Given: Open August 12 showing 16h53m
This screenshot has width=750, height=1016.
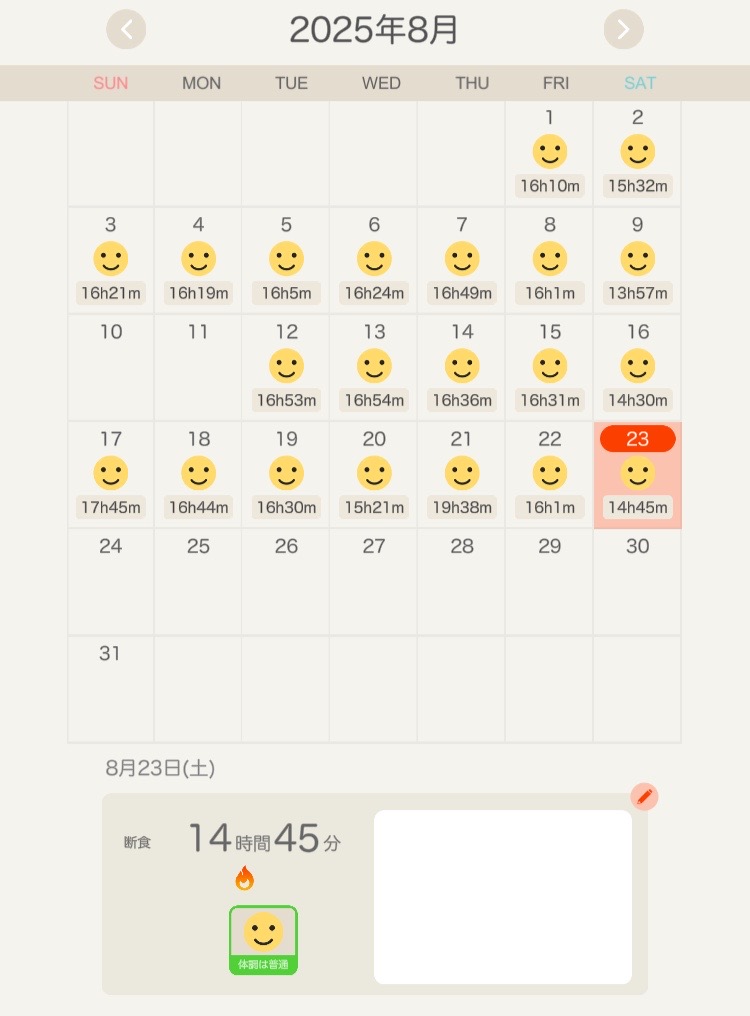Looking at the screenshot, I should 286,367.
